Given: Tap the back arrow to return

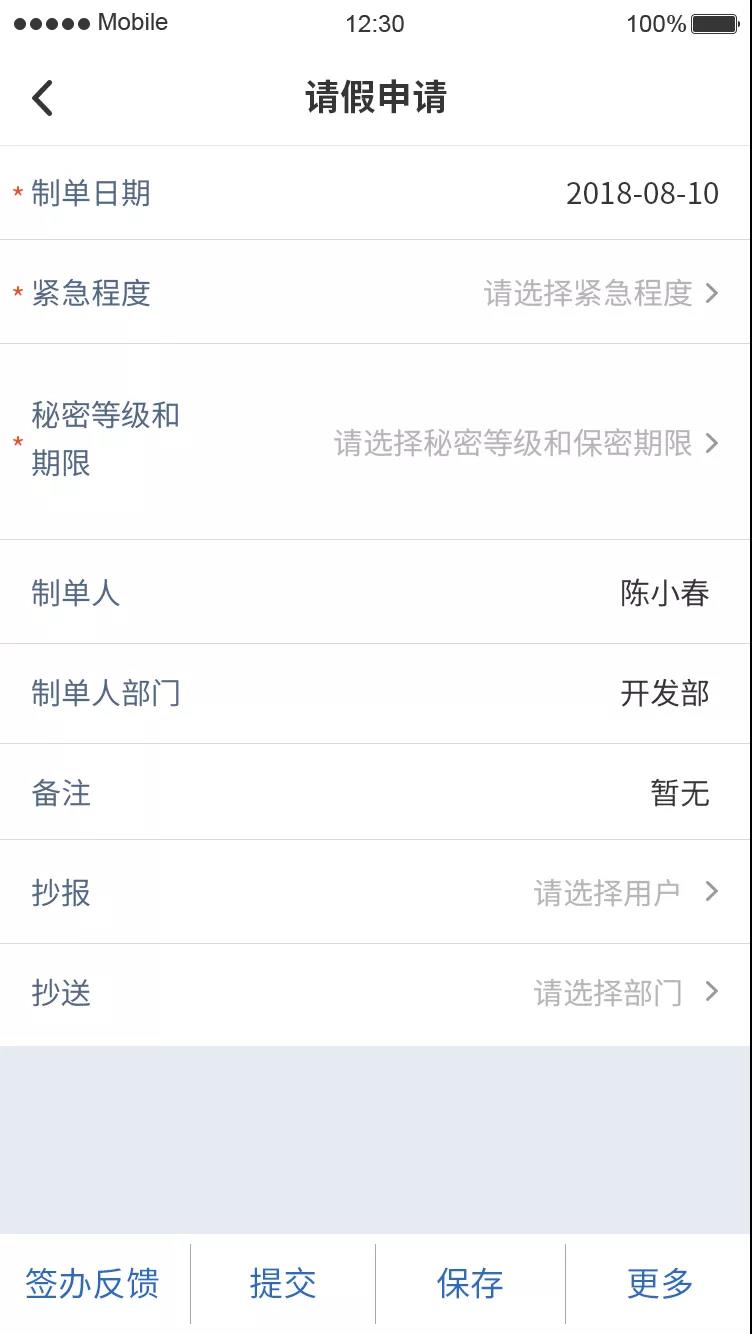Looking at the screenshot, I should [42, 97].
